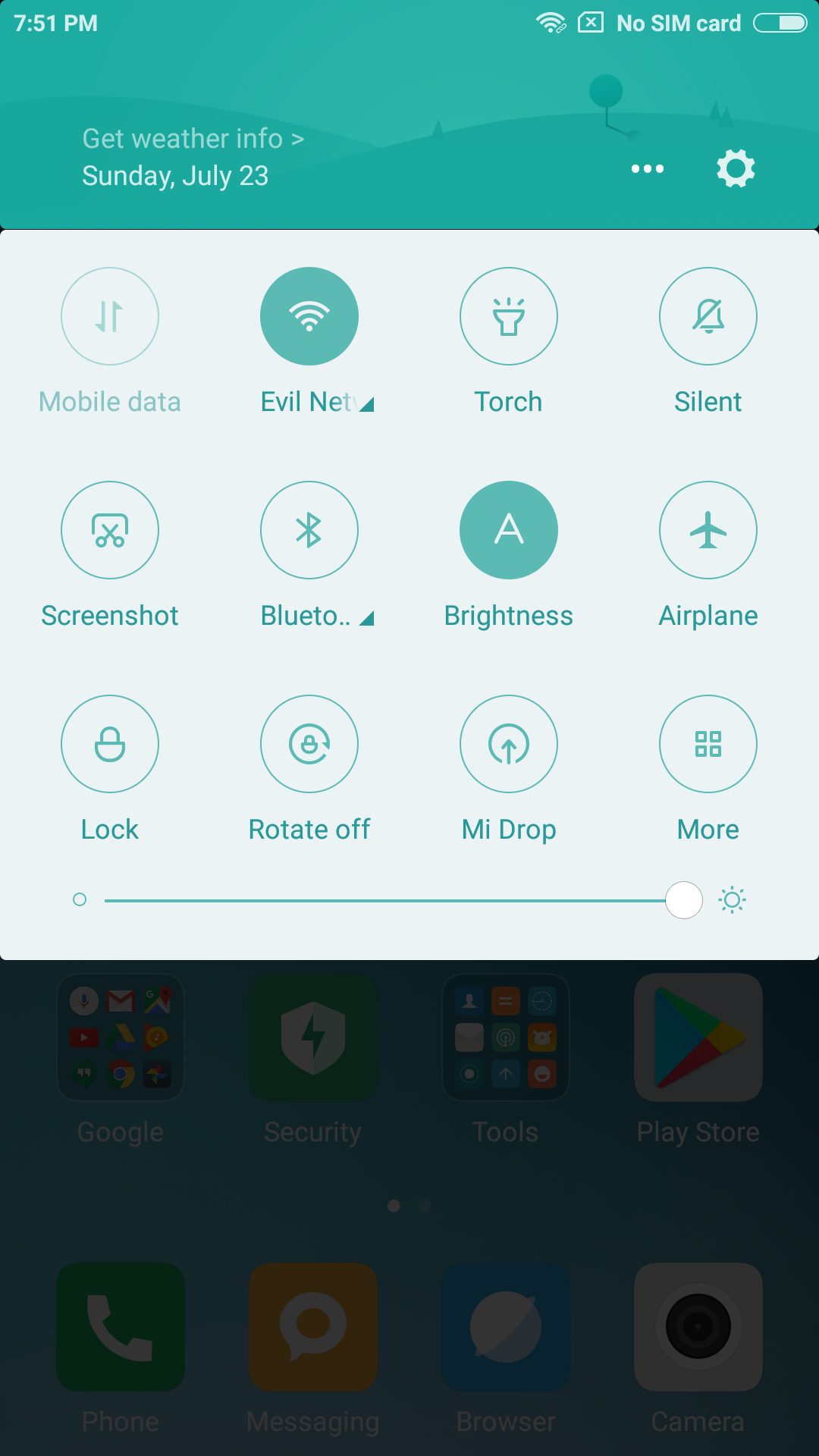Set brightness to minimum on slider
This screenshot has width=819, height=1456.
pyautogui.click(x=108, y=900)
